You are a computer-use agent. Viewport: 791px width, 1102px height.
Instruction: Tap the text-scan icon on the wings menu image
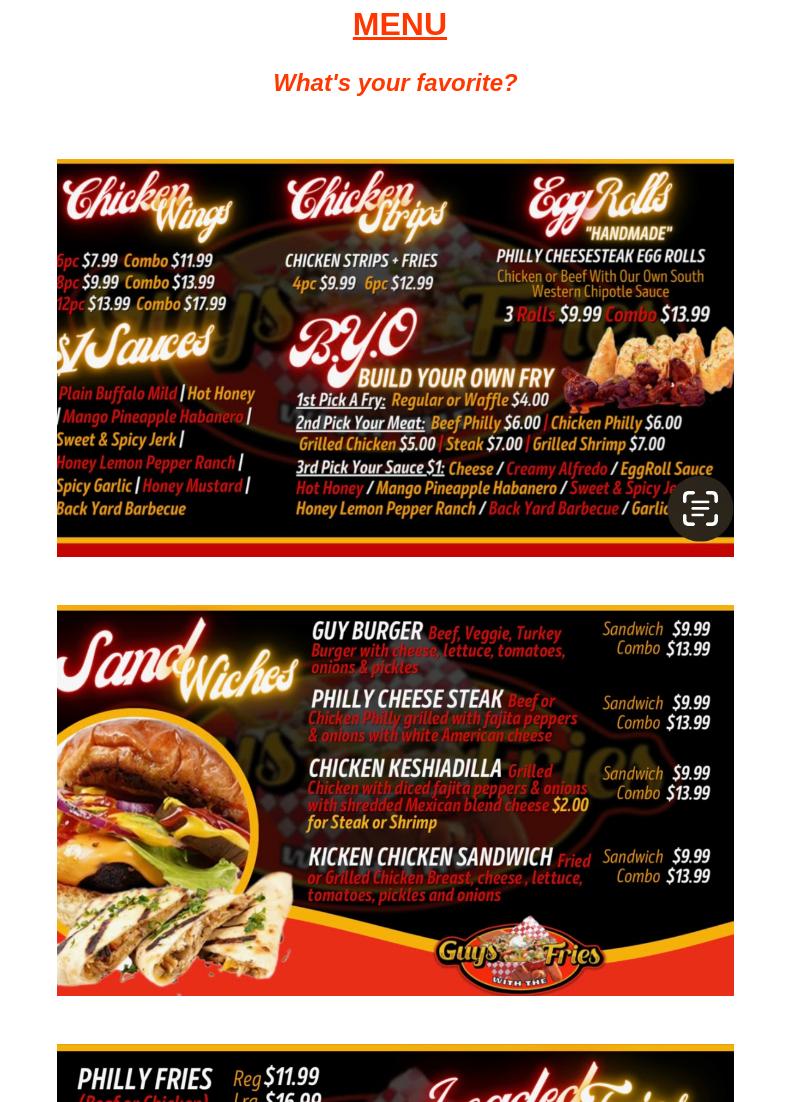700,509
